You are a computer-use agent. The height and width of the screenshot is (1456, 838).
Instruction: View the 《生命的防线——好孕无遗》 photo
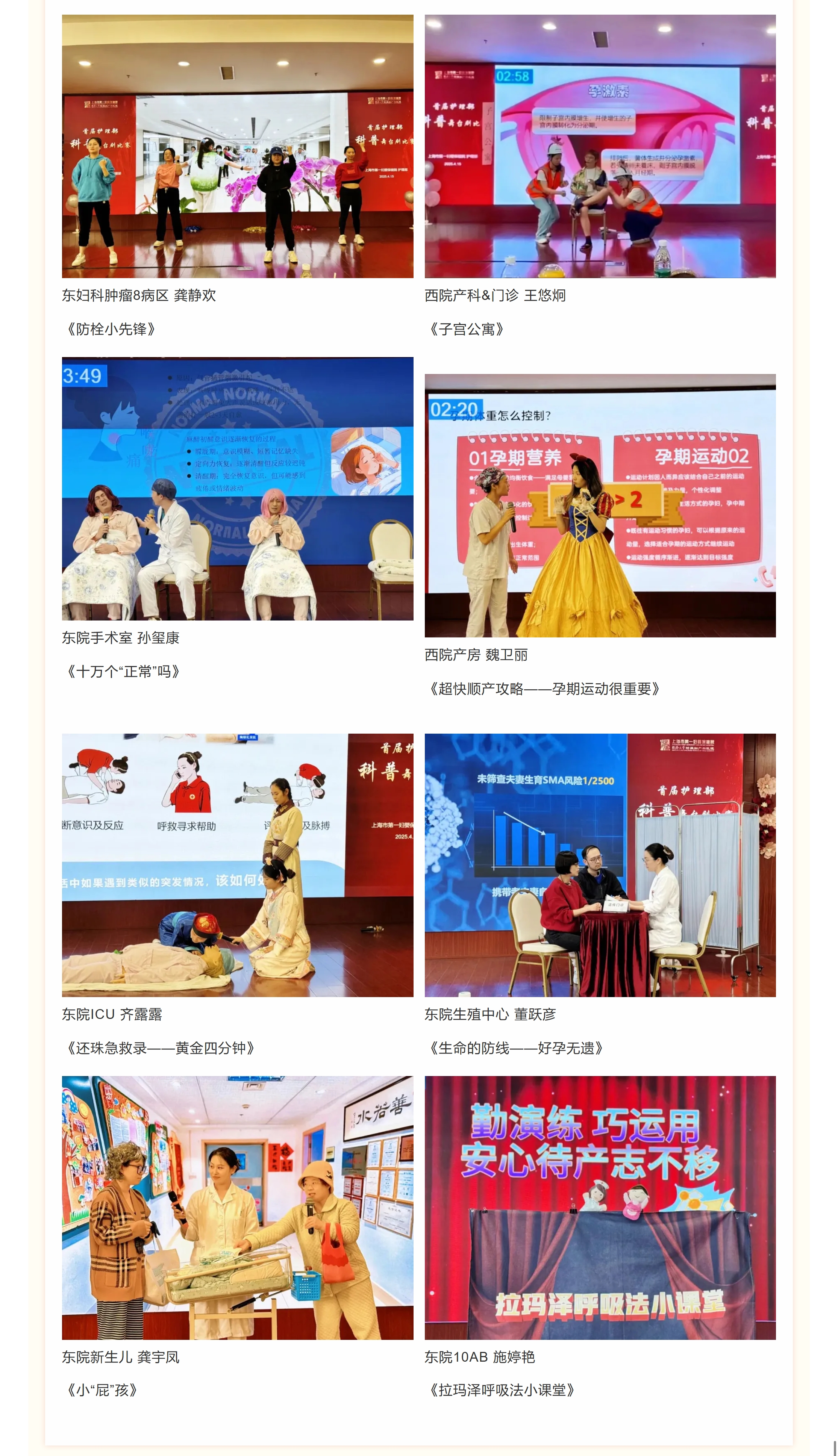(x=600, y=865)
